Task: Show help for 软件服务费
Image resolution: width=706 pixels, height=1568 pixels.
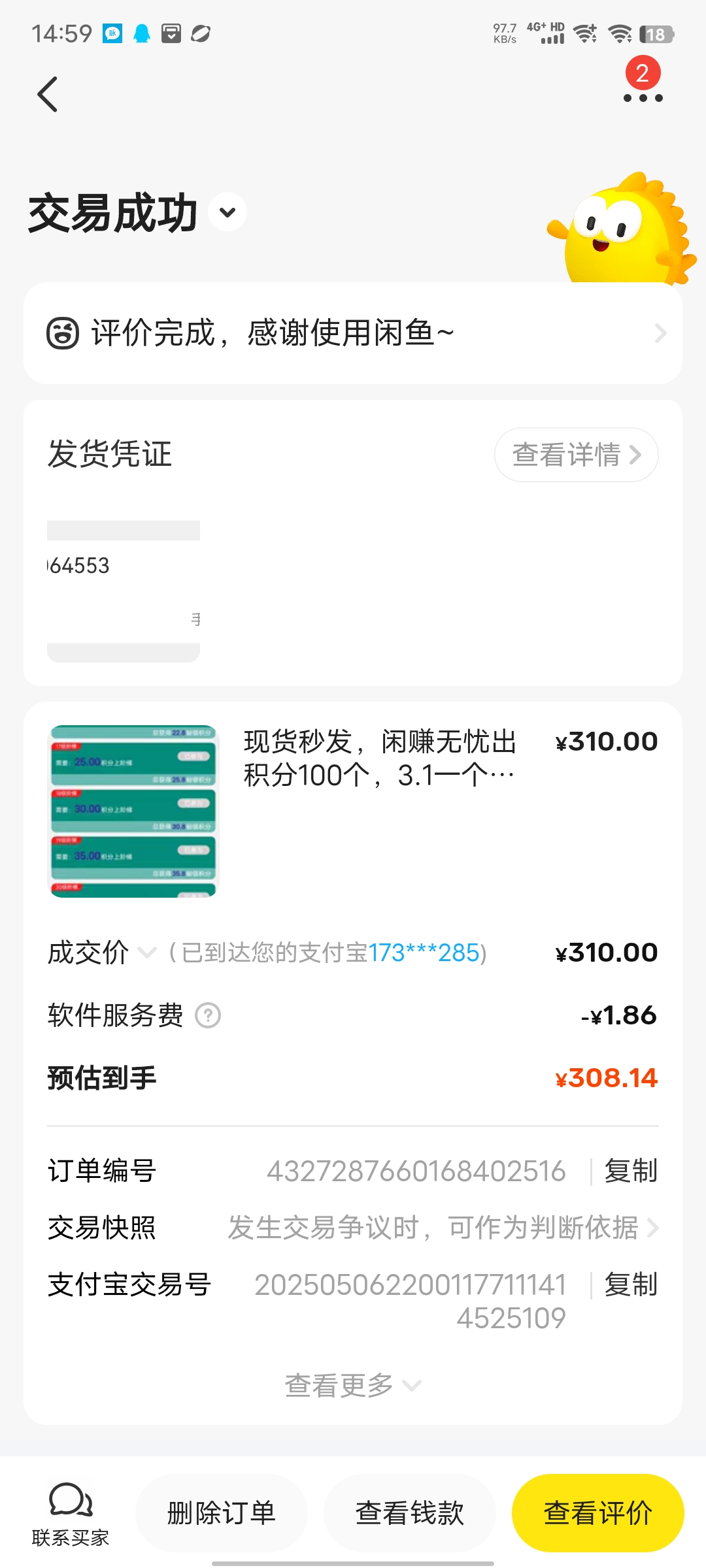Action: pyautogui.click(x=208, y=1015)
